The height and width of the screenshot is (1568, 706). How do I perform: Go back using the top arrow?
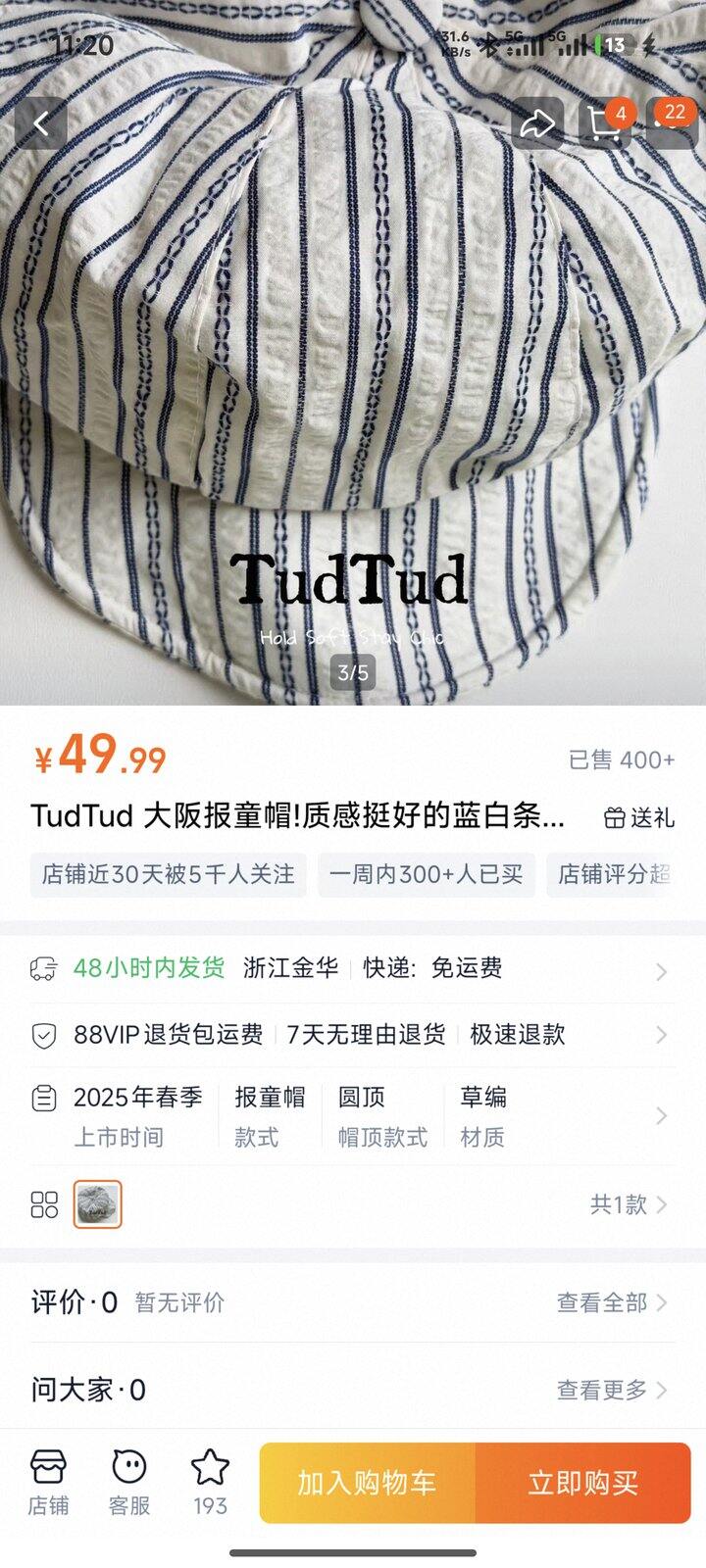[x=41, y=124]
